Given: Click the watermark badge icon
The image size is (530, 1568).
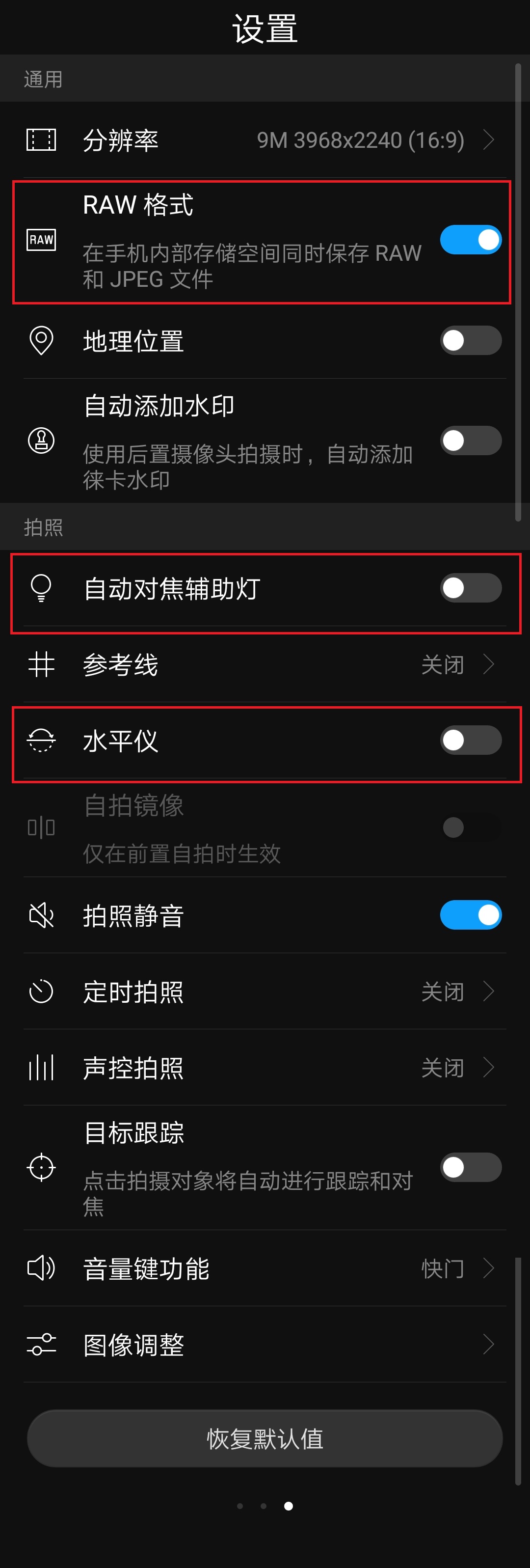Looking at the screenshot, I should click(x=40, y=440).
